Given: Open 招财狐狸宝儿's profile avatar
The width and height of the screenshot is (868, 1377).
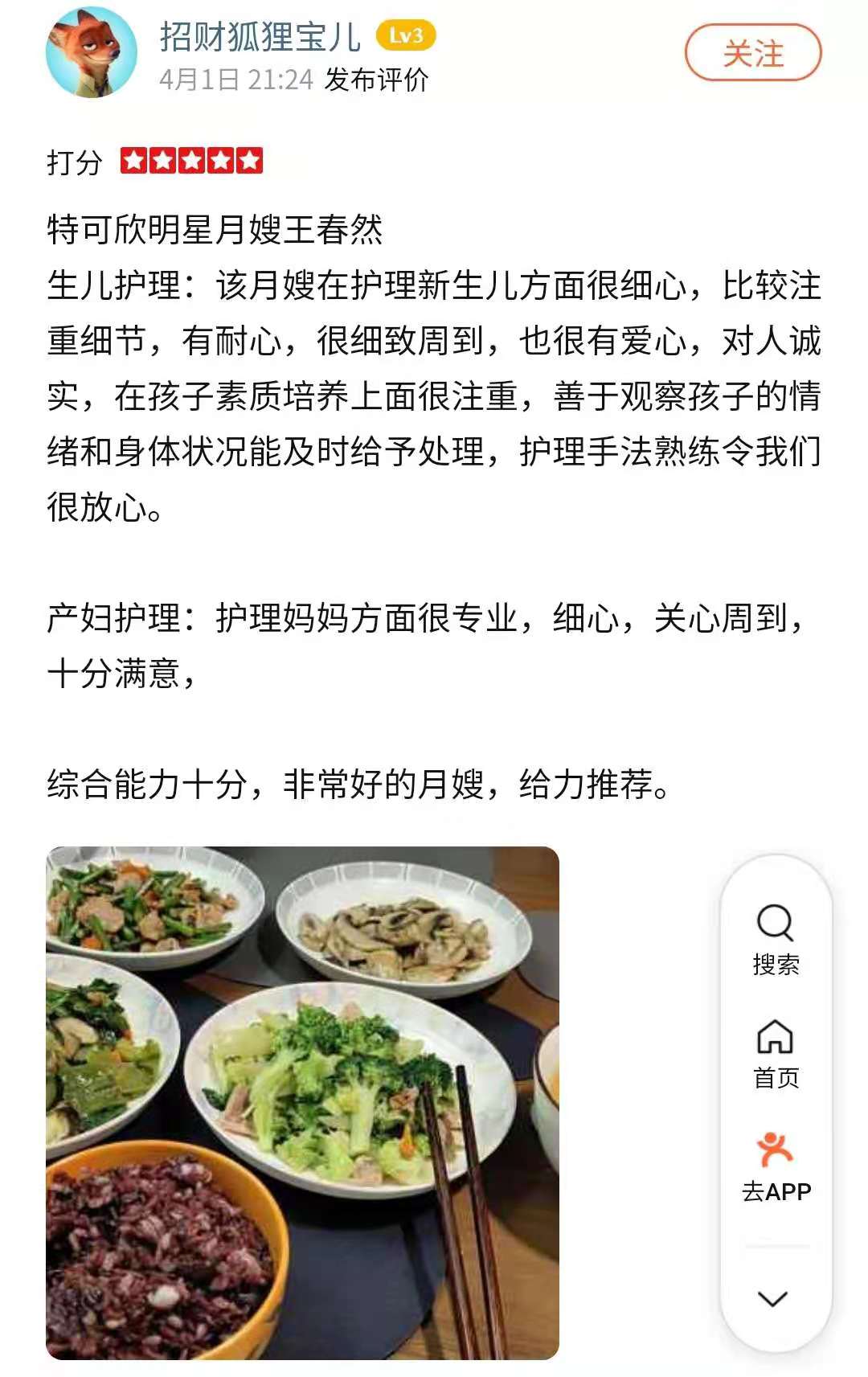Looking at the screenshot, I should point(91,53).
